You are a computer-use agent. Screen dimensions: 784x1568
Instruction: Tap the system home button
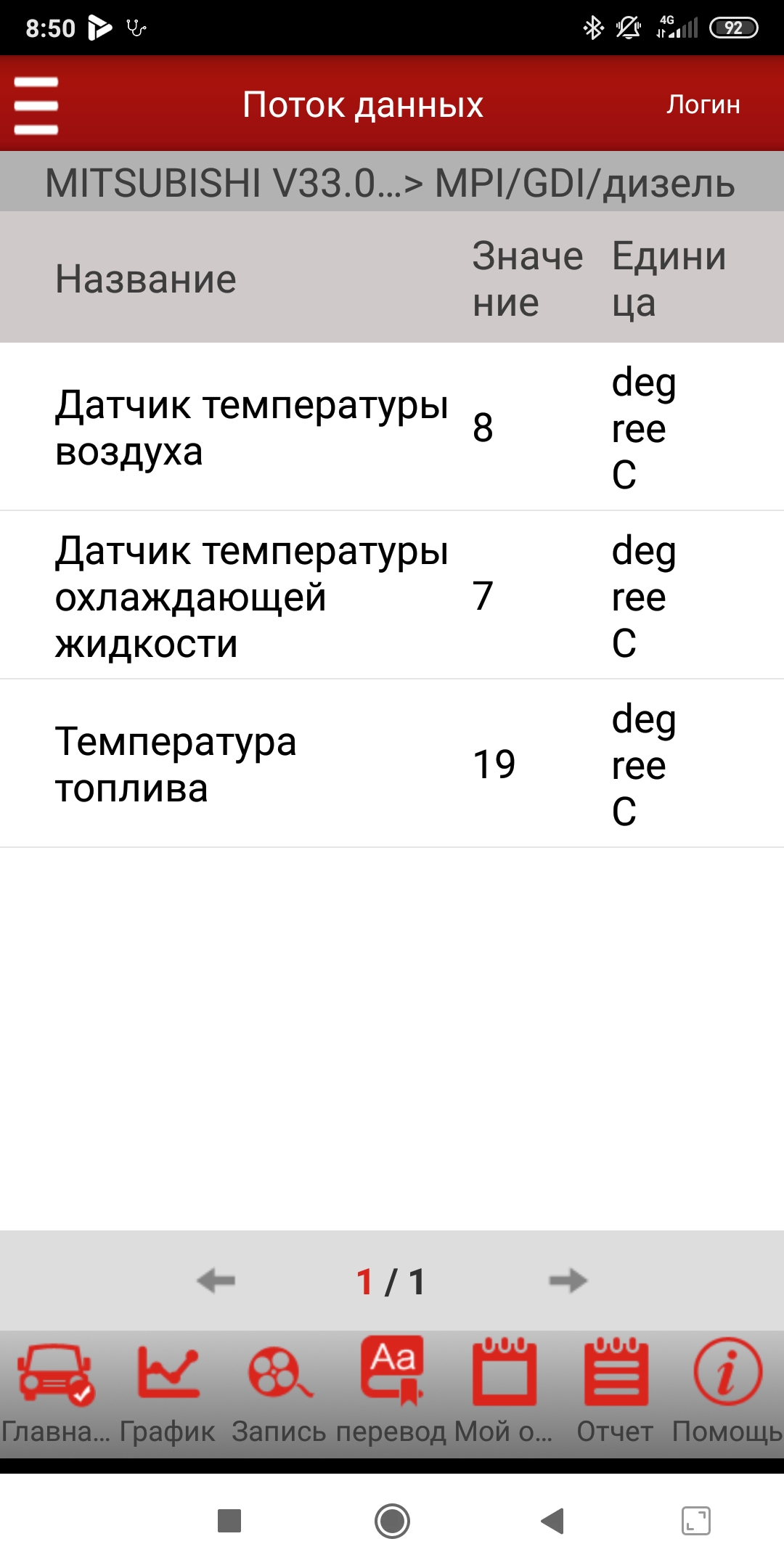(392, 1520)
